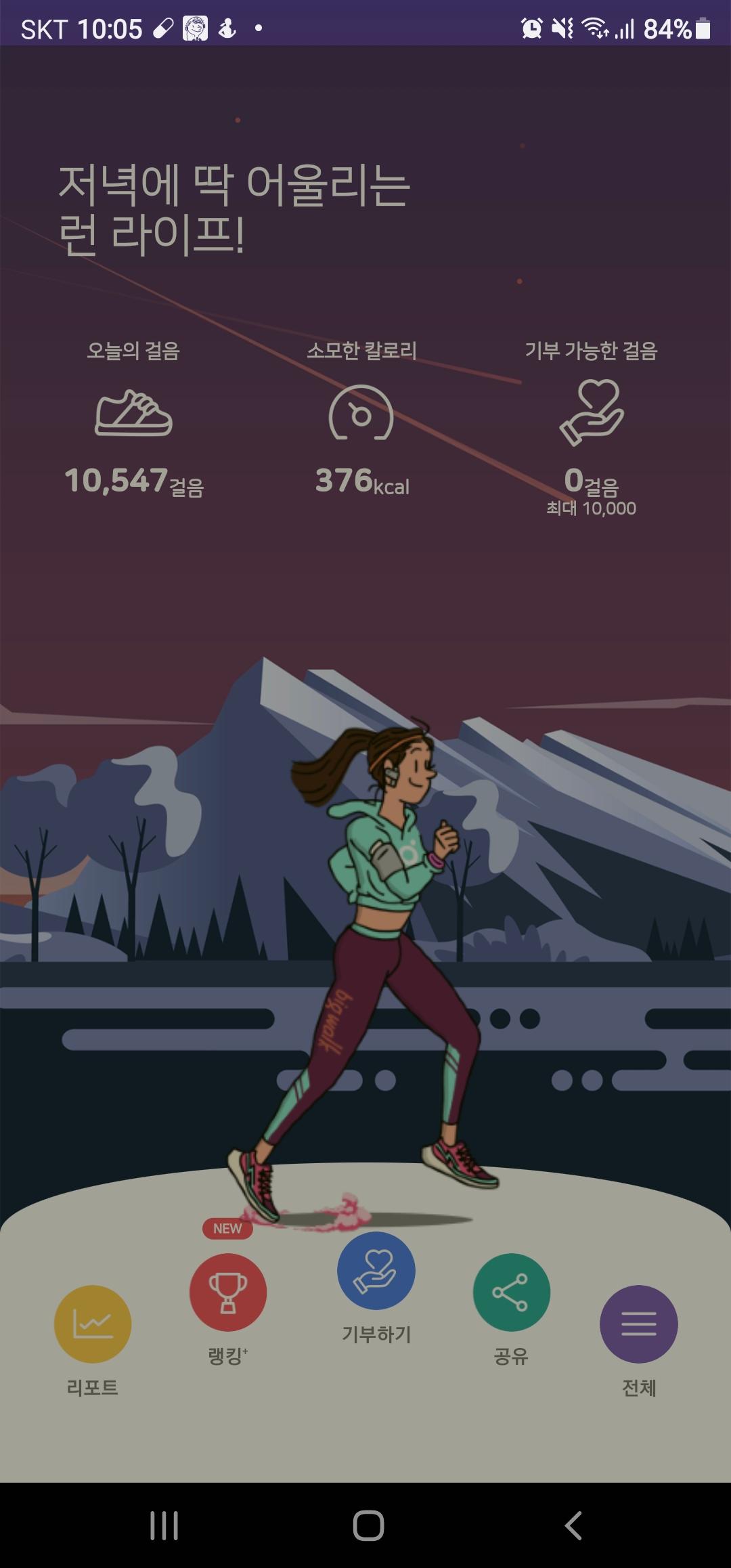Screen dimensions: 731x1568
Task: Tap the 기부하기 donate button
Action: coord(376,1271)
